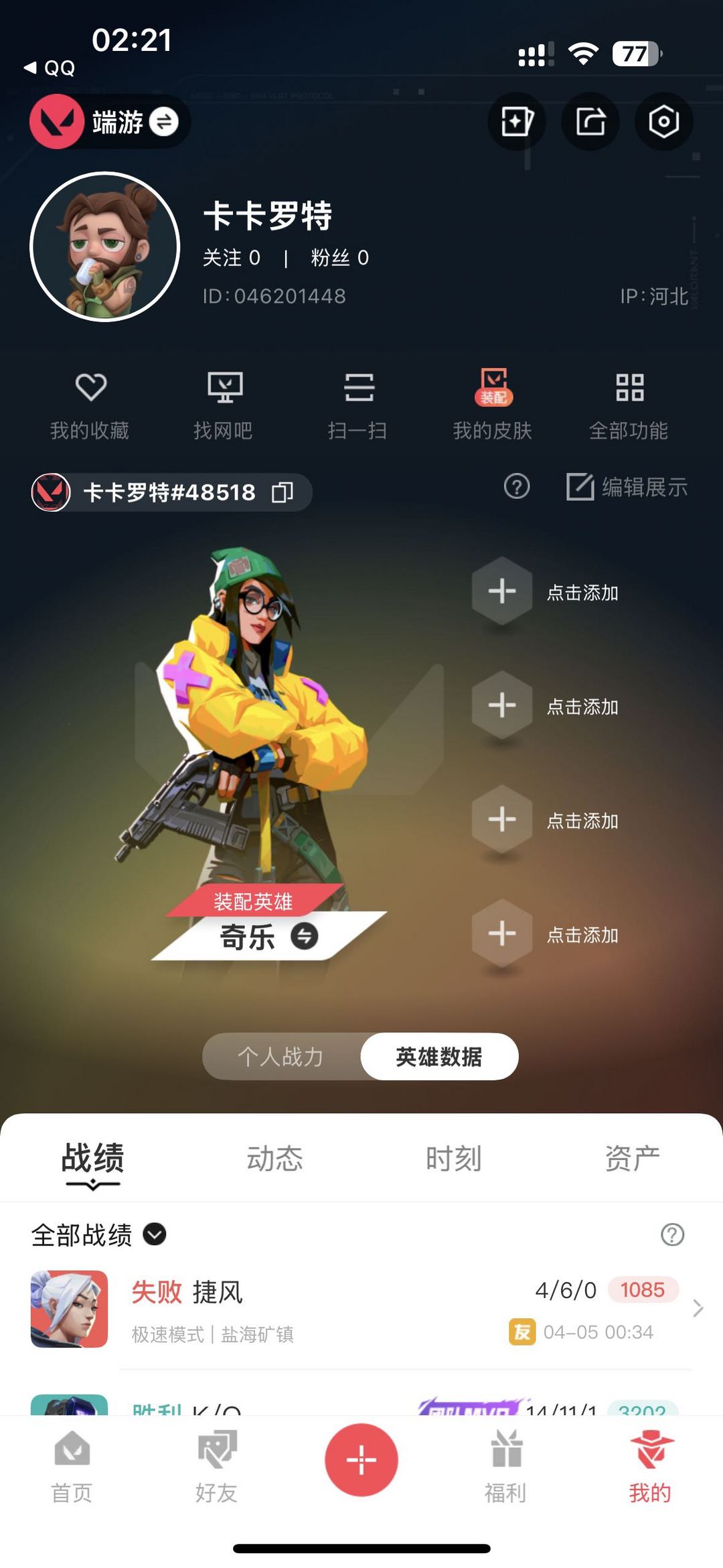Expand the 全部战绩 filter dropdown
The height and width of the screenshot is (1568, 723).
click(x=155, y=1235)
